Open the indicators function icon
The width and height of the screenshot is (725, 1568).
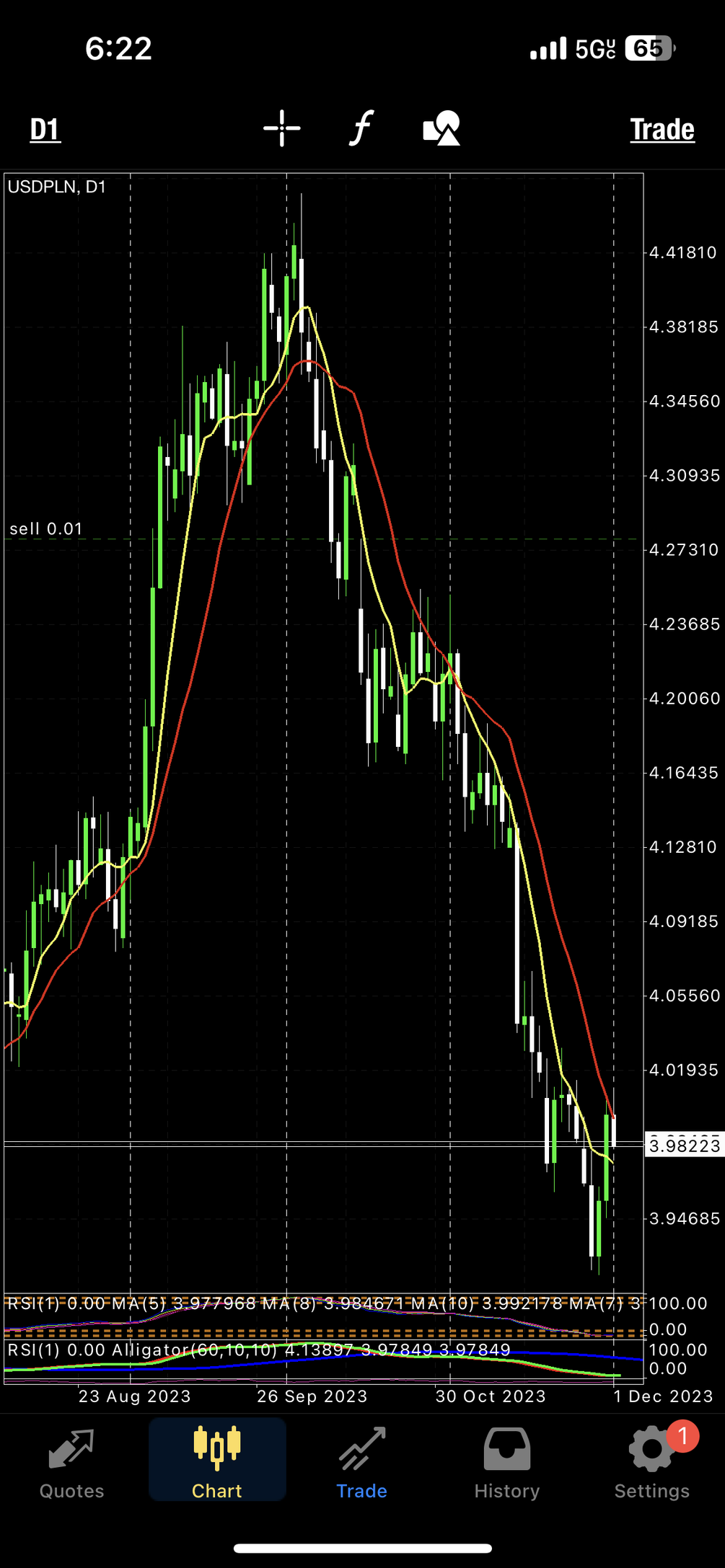pos(361,129)
